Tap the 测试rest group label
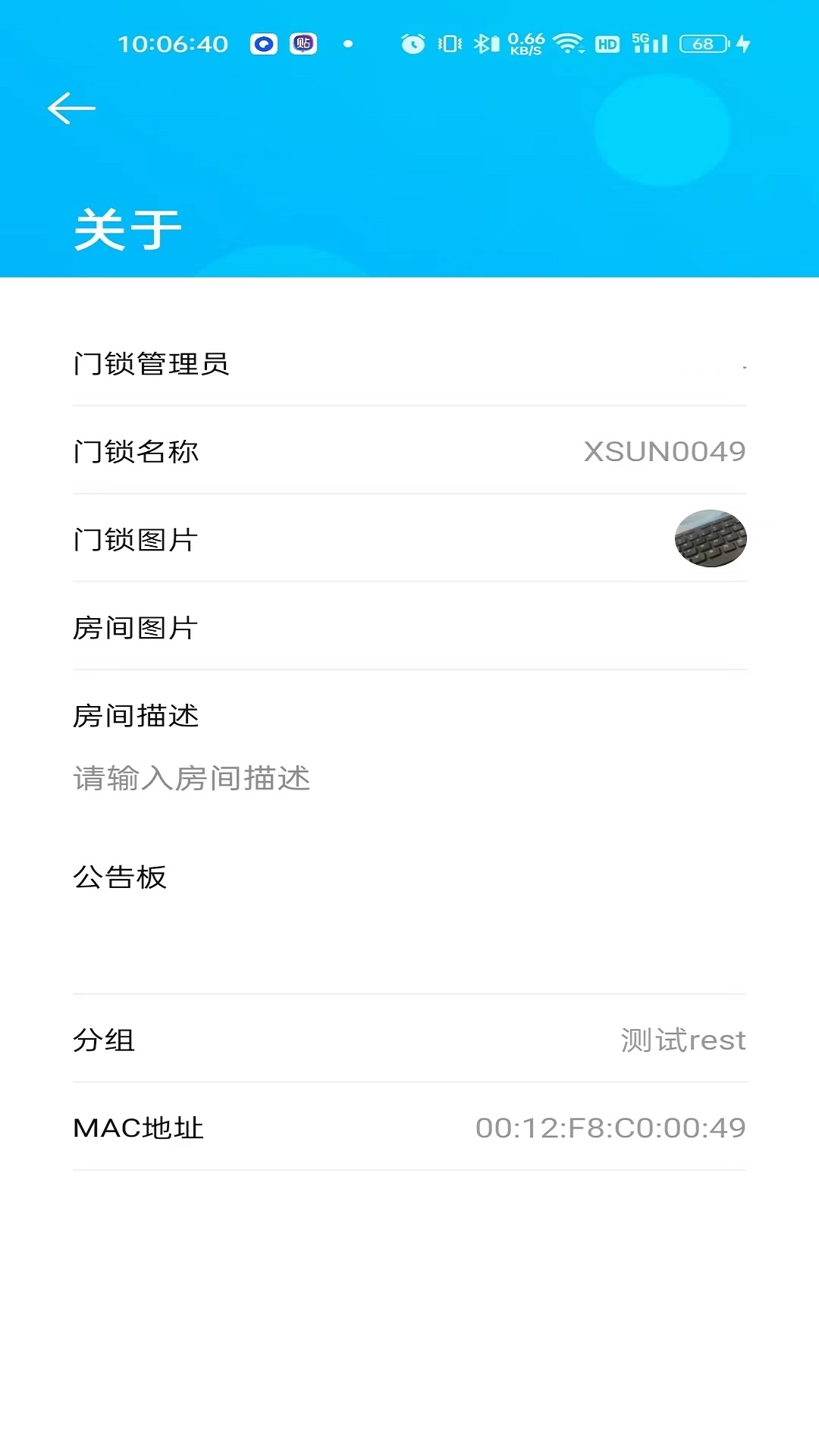 [683, 1040]
